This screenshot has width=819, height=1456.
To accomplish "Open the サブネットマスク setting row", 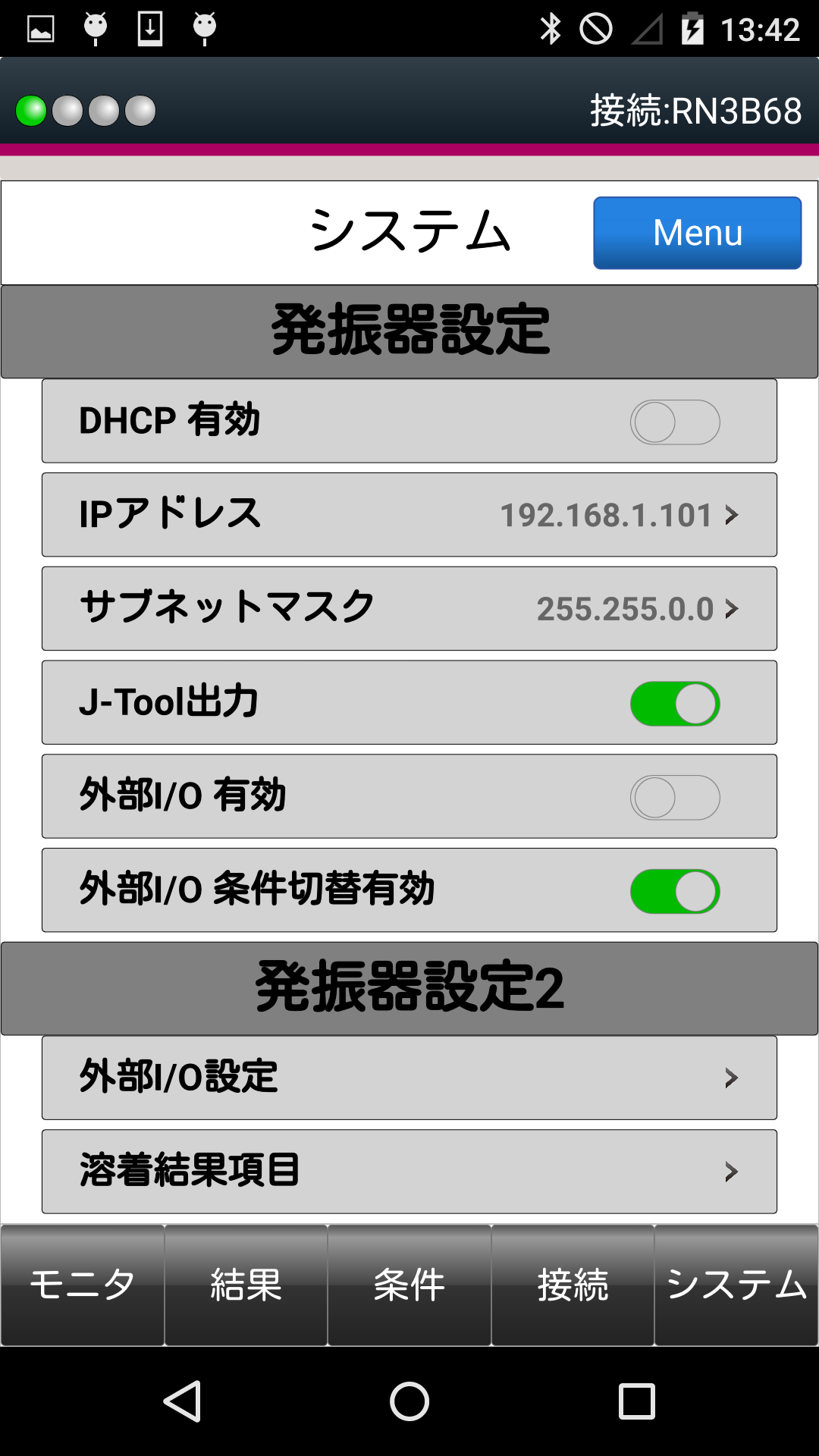I will pyautogui.click(x=409, y=609).
